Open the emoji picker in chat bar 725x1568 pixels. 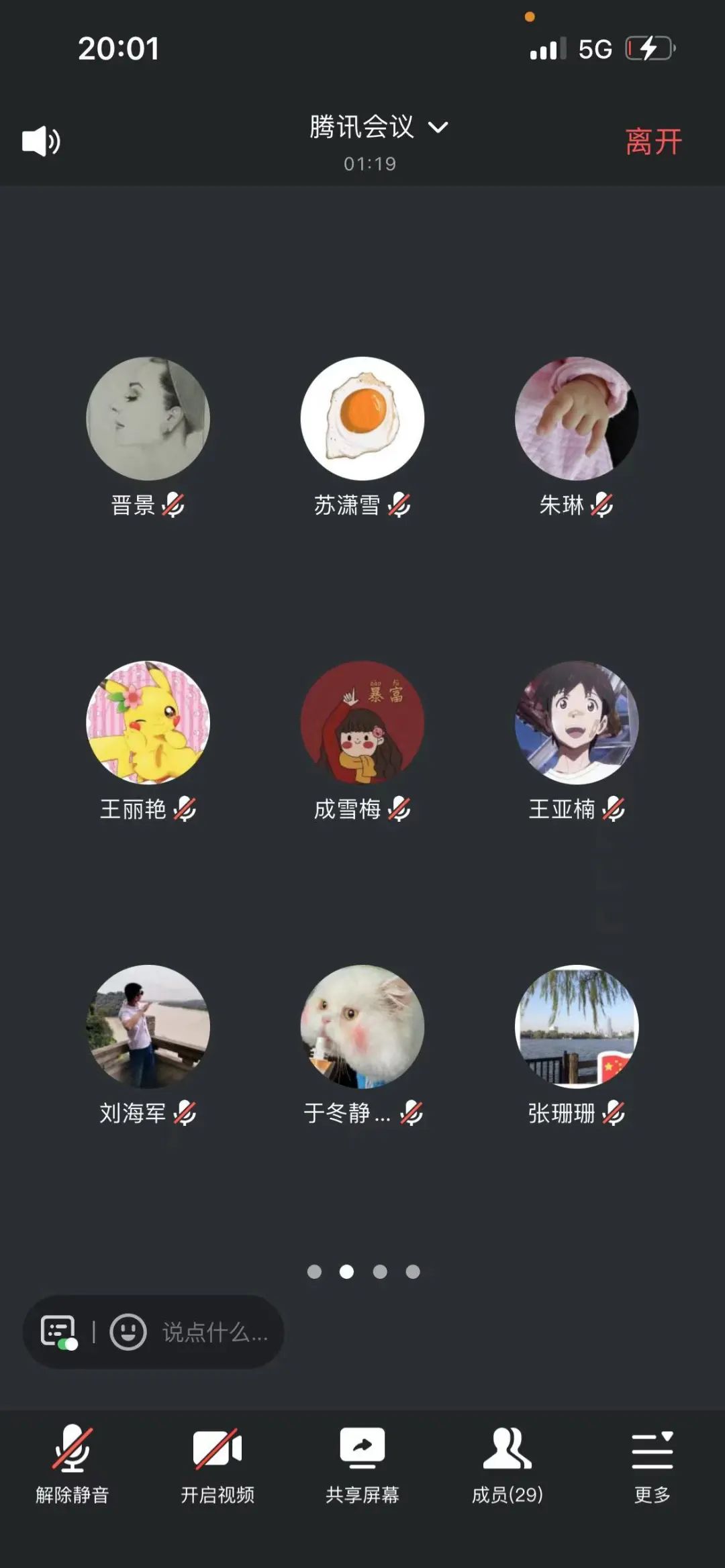tap(128, 1332)
